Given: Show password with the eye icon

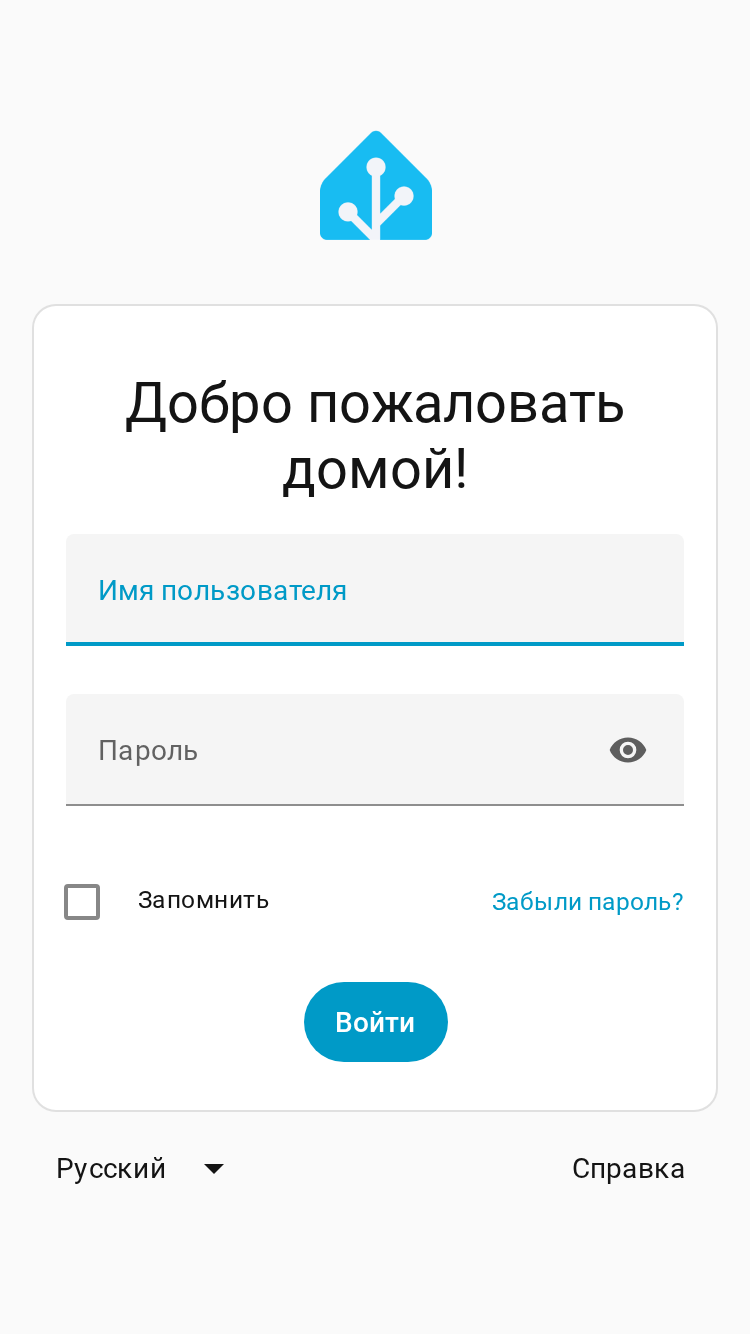Looking at the screenshot, I should click(x=628, y=750).
